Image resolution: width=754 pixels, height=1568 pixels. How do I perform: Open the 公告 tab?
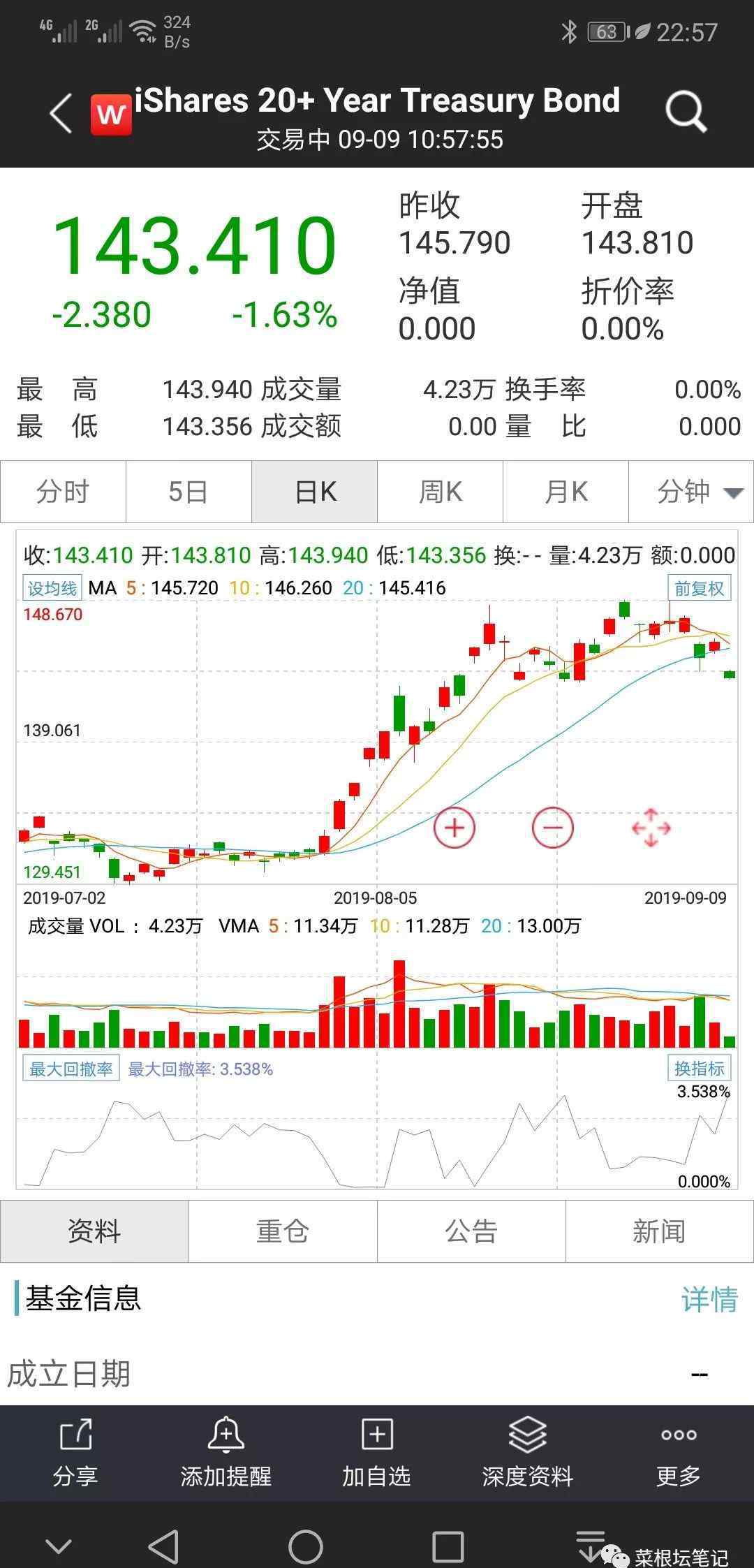(471, 1231)
